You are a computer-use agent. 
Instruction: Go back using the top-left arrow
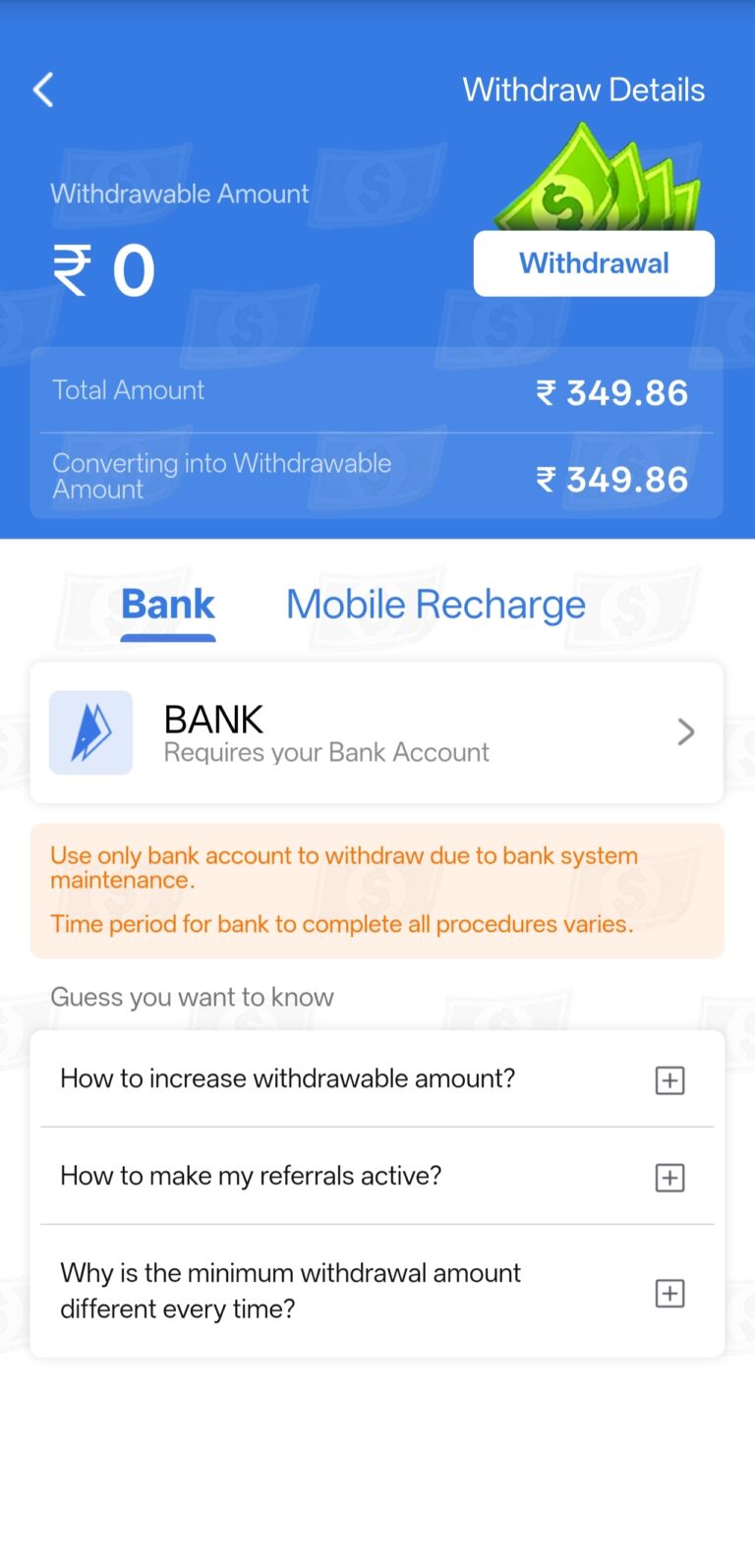pos(43,89)
